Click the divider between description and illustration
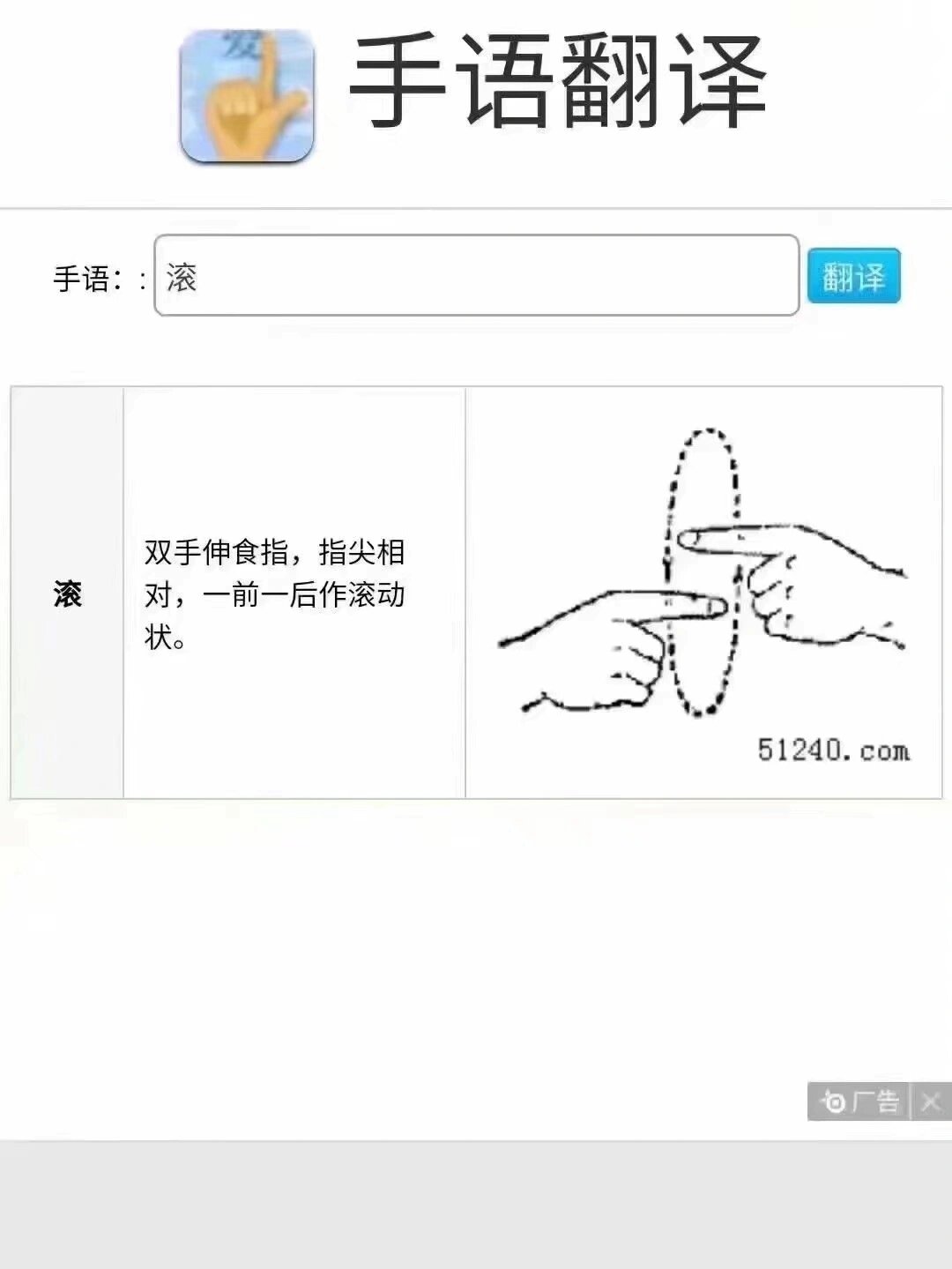Screen dimensions: 952x1269 (465, 593)
